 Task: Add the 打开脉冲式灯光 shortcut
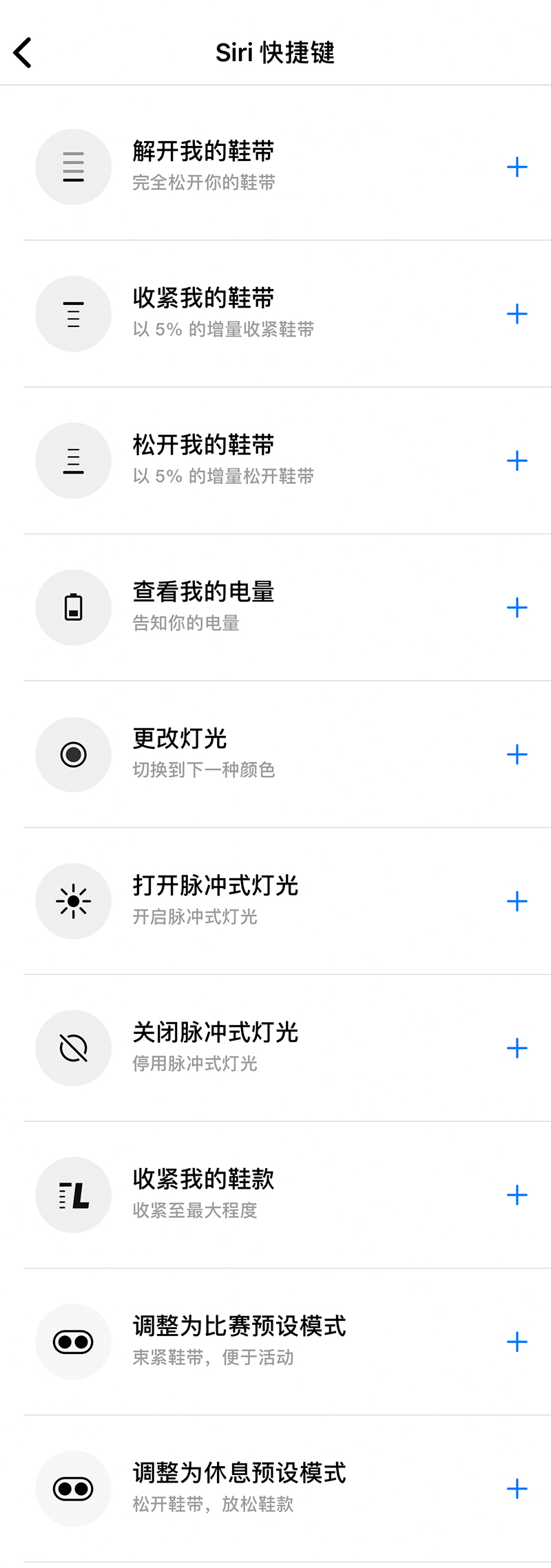[517, 901]
